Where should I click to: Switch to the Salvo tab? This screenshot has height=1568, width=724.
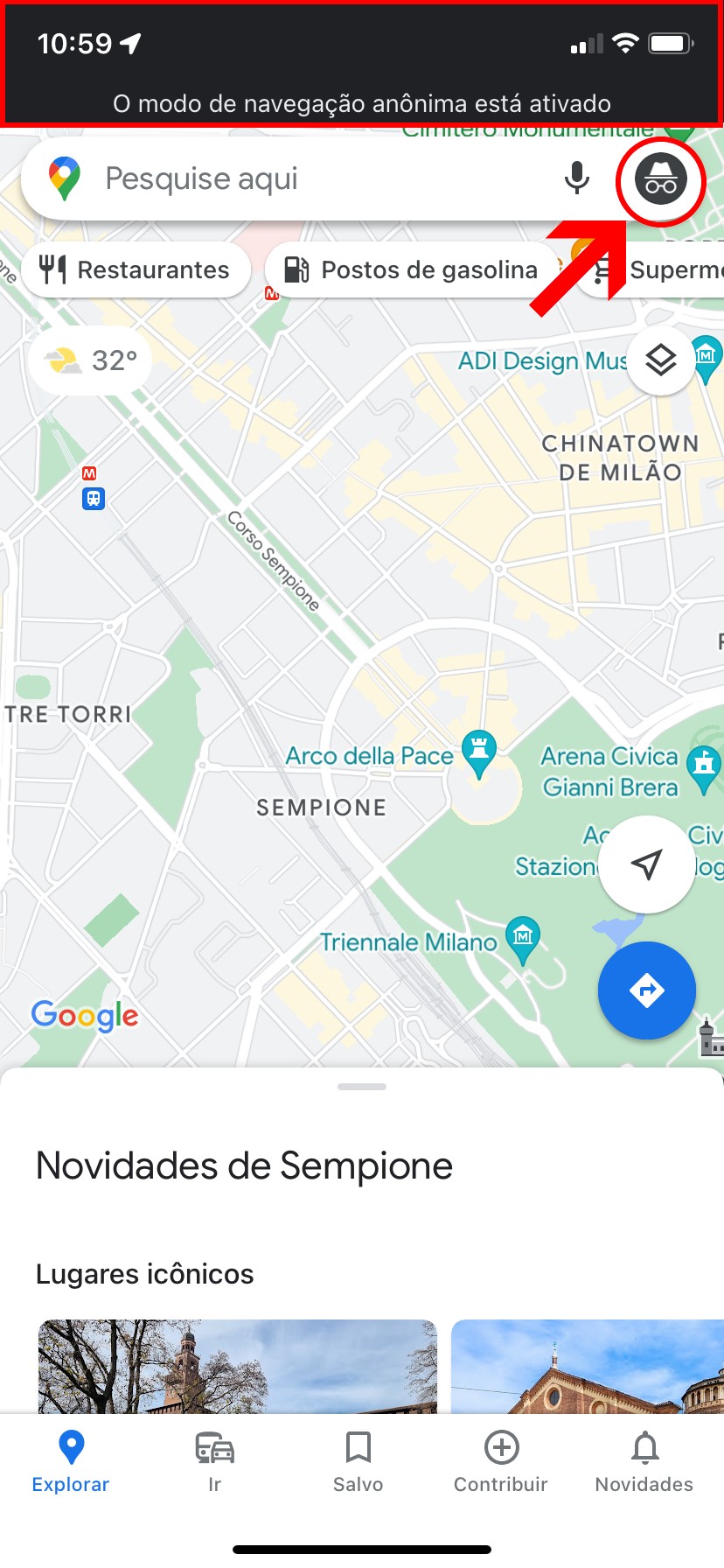click(x=358, y=1461)
